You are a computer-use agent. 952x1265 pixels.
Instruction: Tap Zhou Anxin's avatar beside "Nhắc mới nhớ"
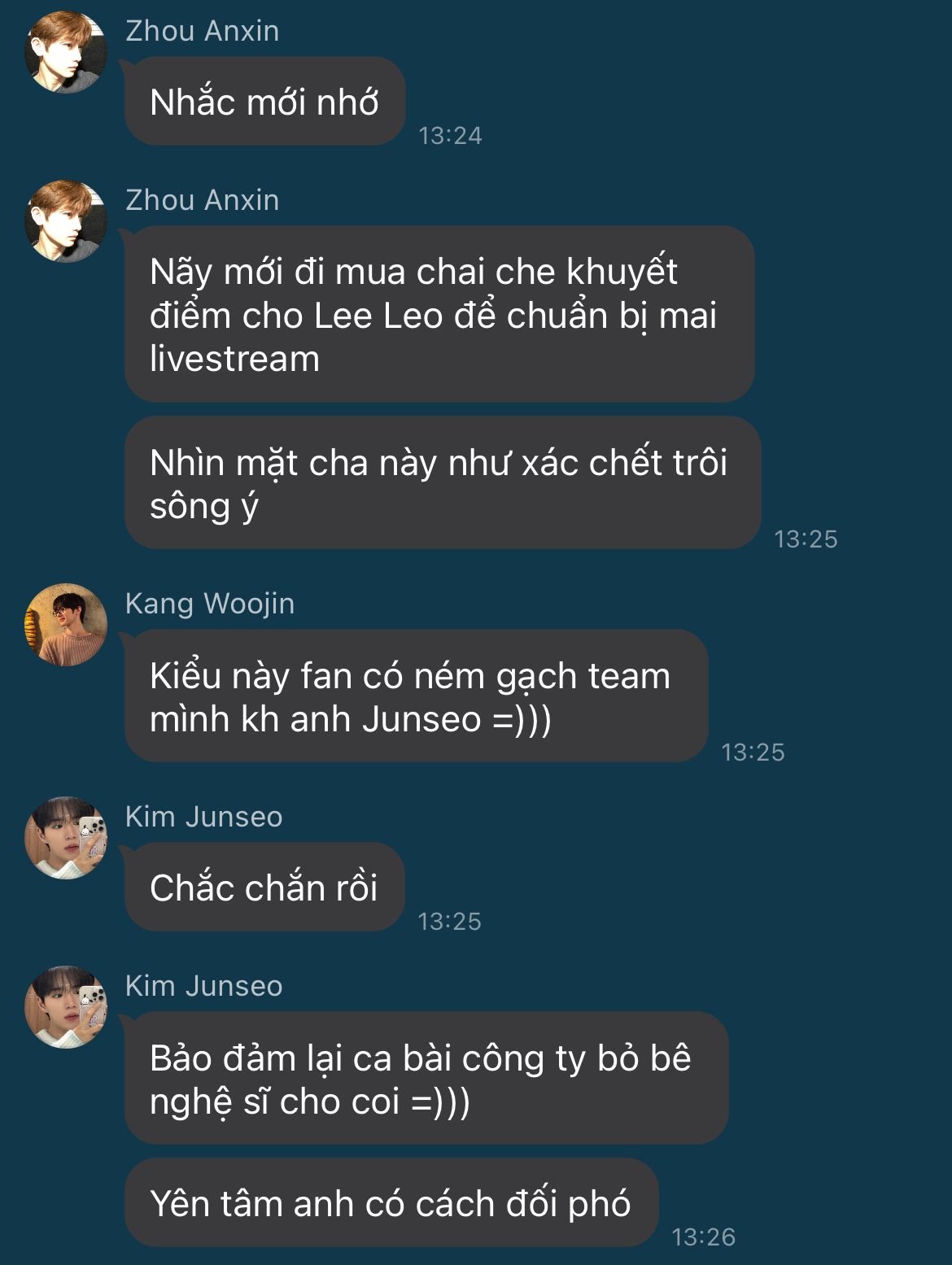66,52
